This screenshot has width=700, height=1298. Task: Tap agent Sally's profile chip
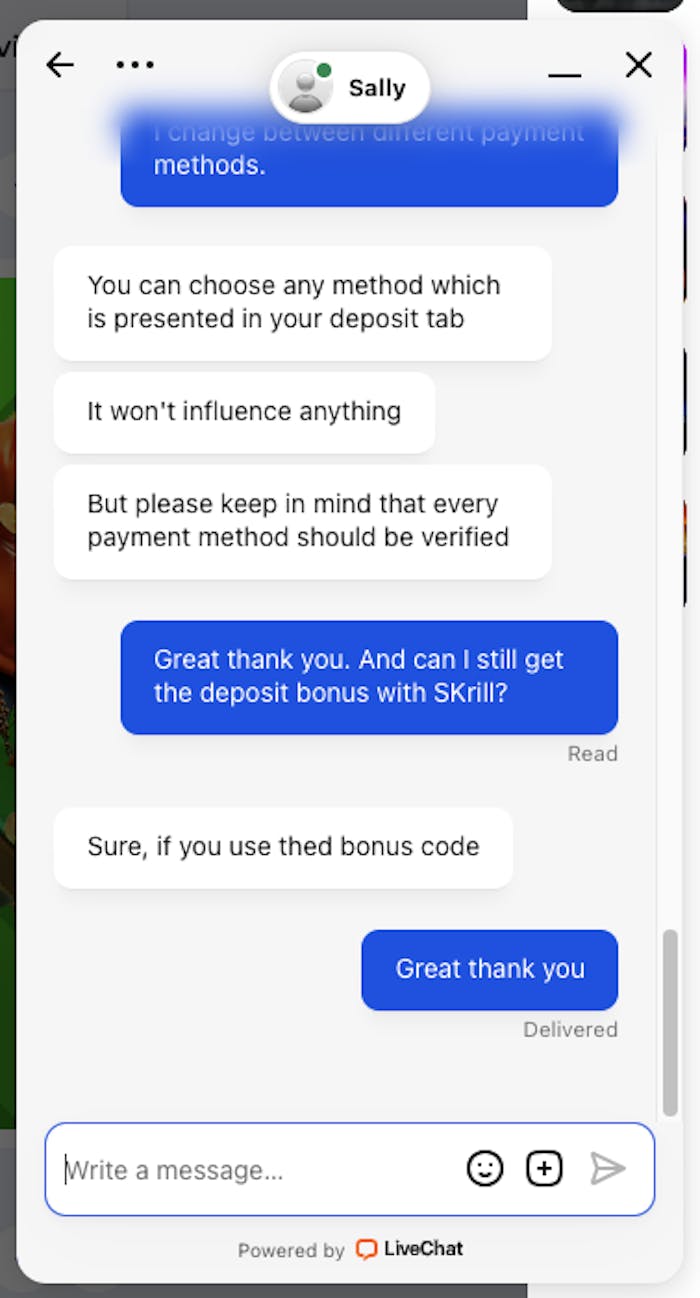tap(349, 88)
